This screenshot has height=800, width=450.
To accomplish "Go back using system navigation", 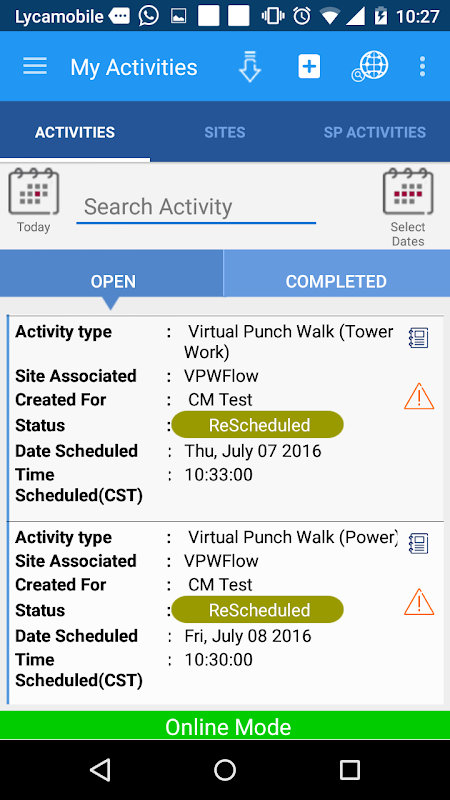I will pyautogui.click(x=100, y=769).
